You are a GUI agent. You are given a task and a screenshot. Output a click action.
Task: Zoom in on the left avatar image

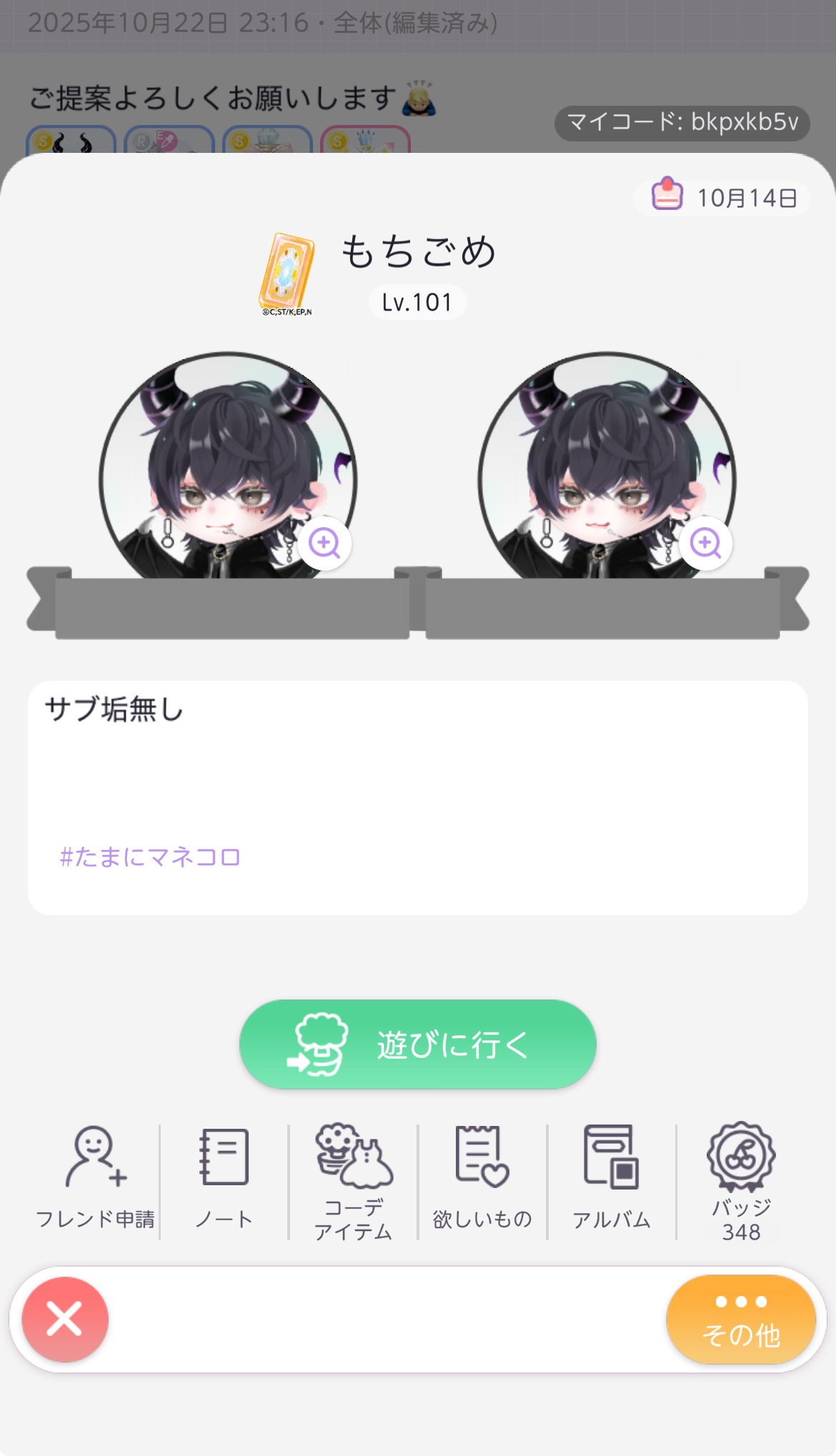pyautogui.click(x=324, y=543)
